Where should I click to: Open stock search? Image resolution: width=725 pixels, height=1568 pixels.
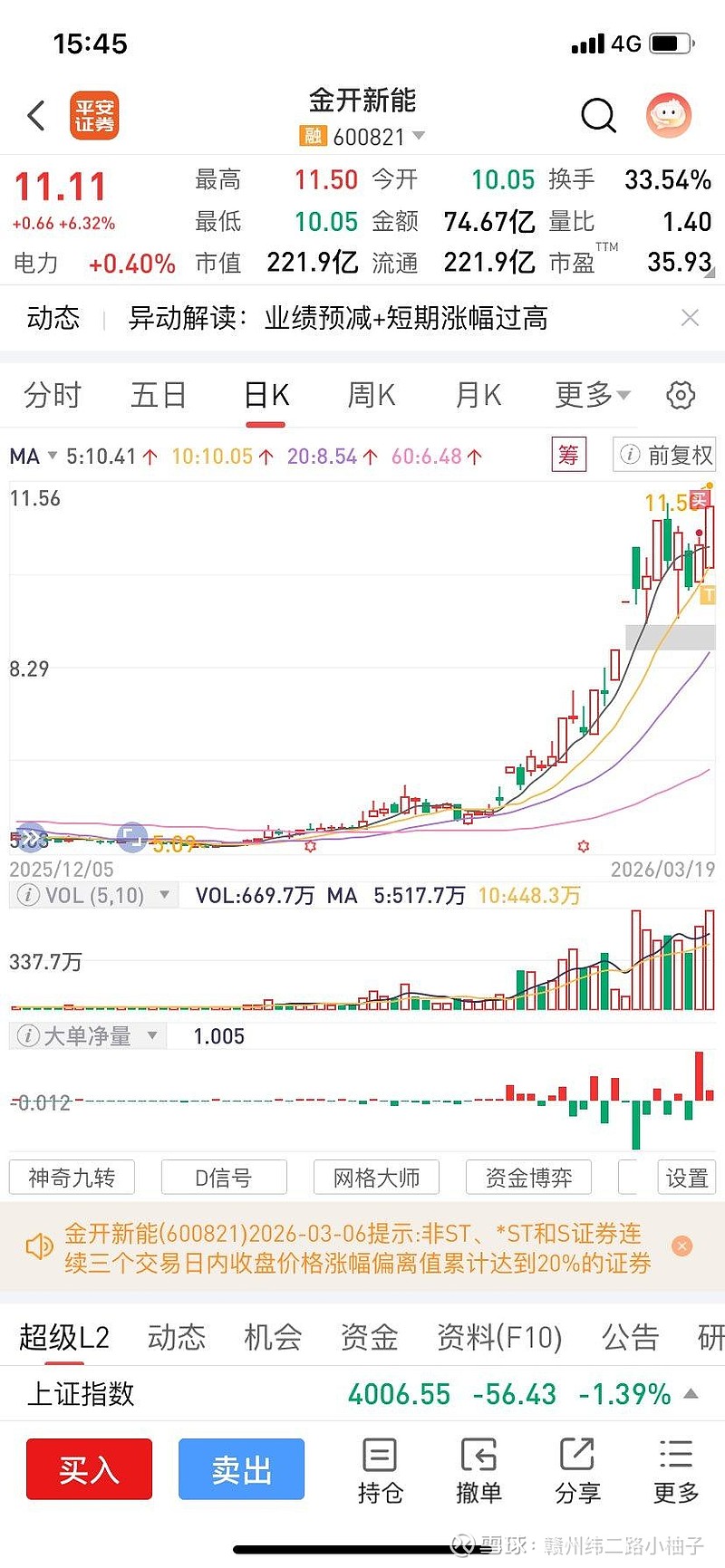coord(598,116)
